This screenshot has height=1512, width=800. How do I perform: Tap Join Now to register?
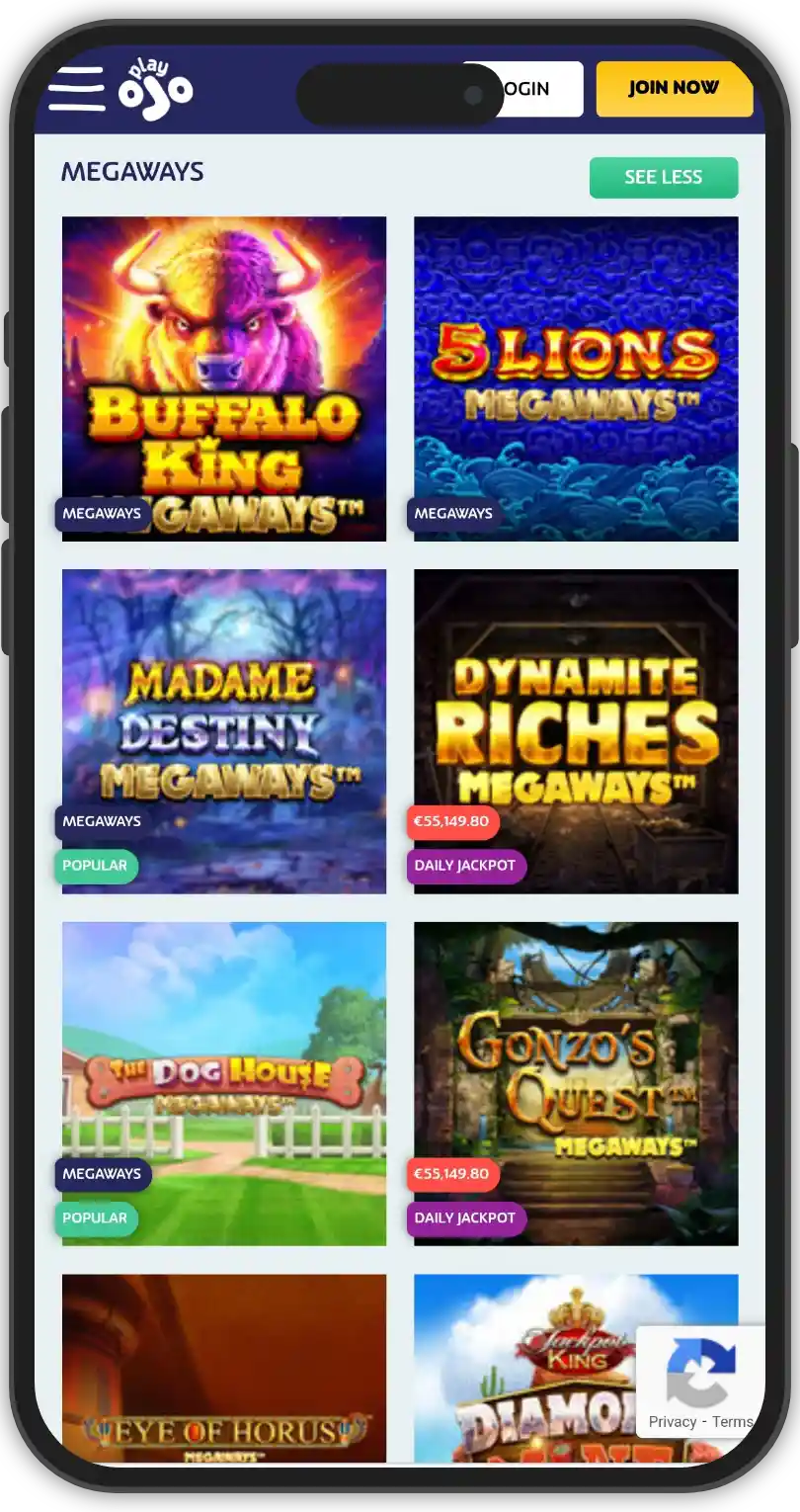(x=674, y=89)
